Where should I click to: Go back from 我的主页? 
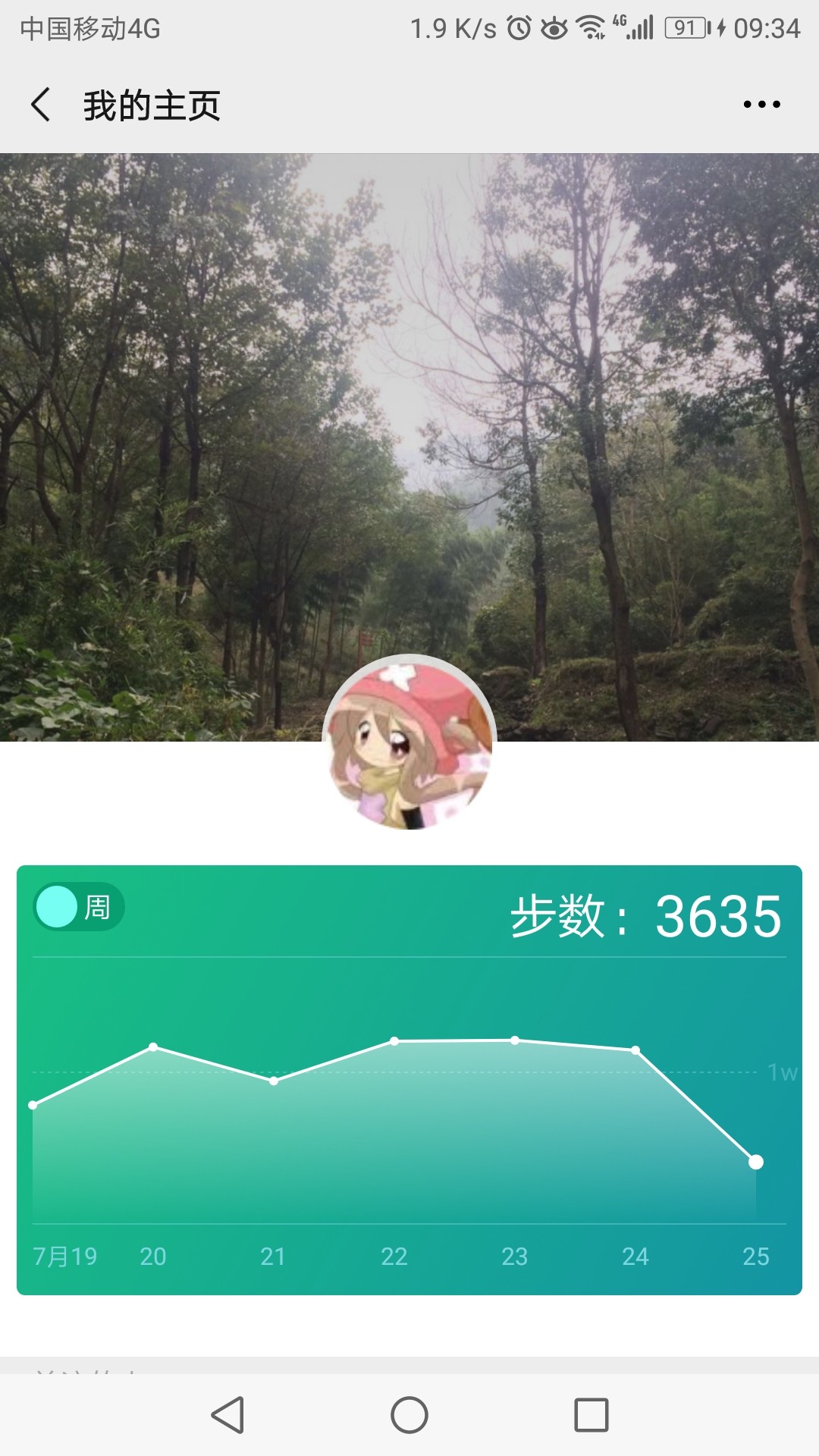coord(41,105)
